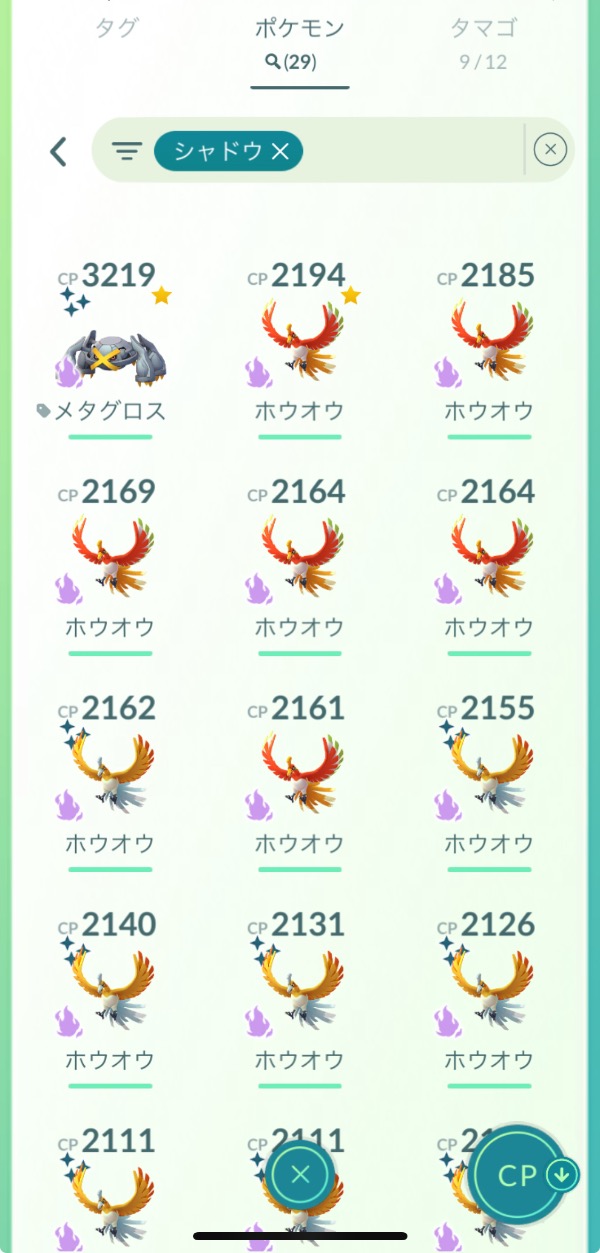
Task: Open メタグロス with CP 3219
Action: click(110, 349)
